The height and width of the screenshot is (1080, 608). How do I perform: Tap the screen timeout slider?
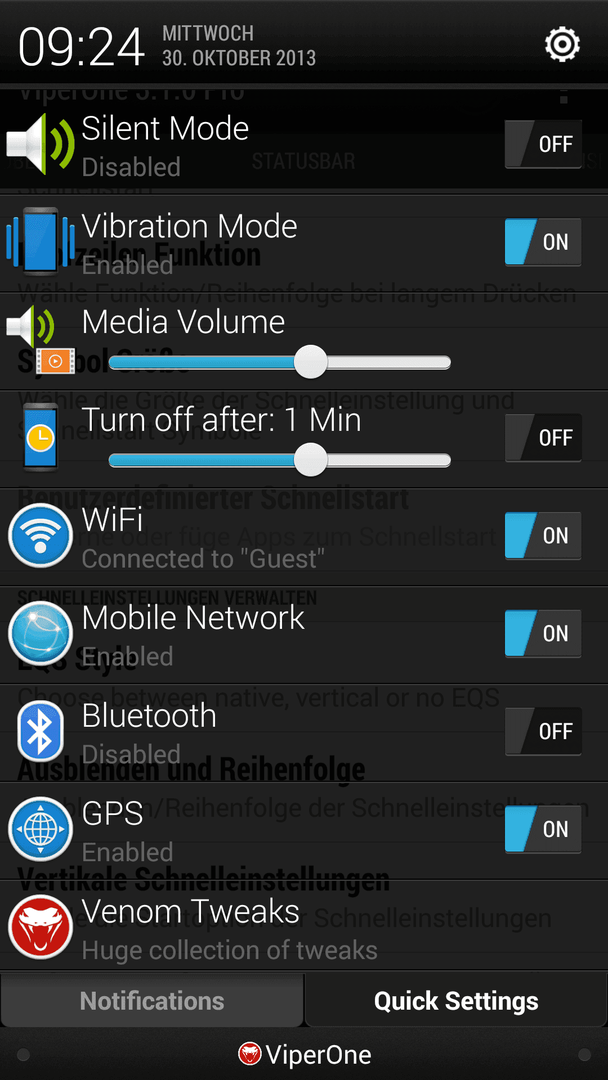point(280,460)
